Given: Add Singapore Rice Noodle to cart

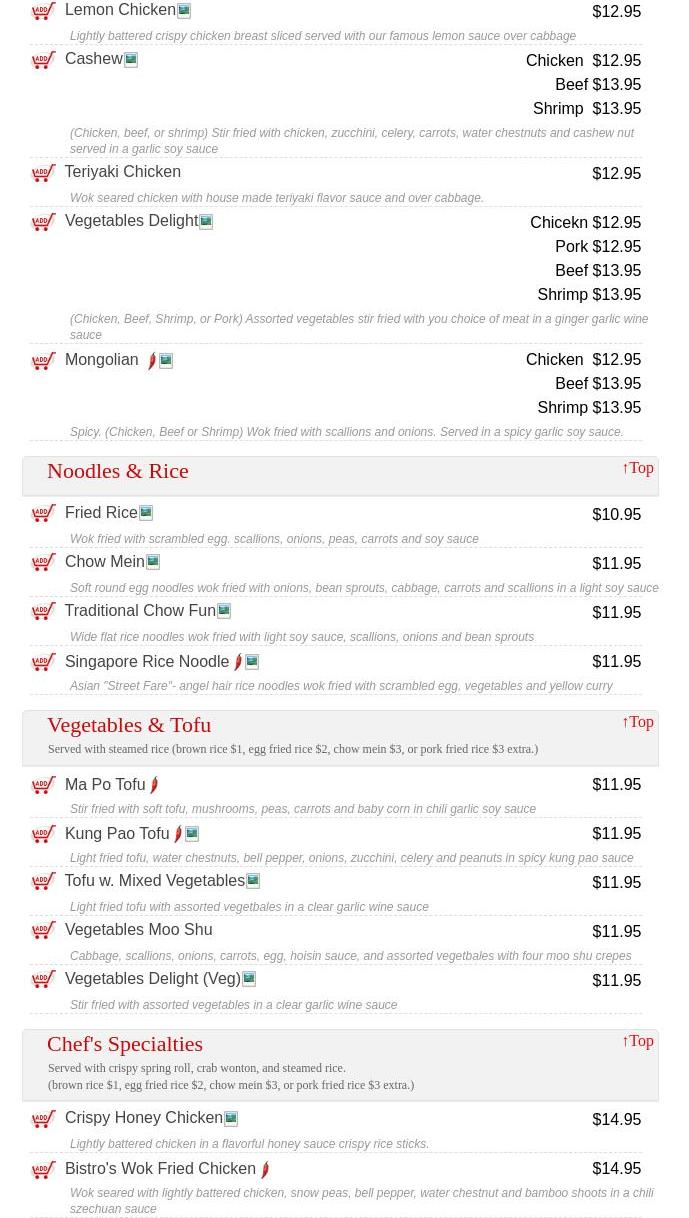Looking at the screenshot, I should (x=44, y=662).
